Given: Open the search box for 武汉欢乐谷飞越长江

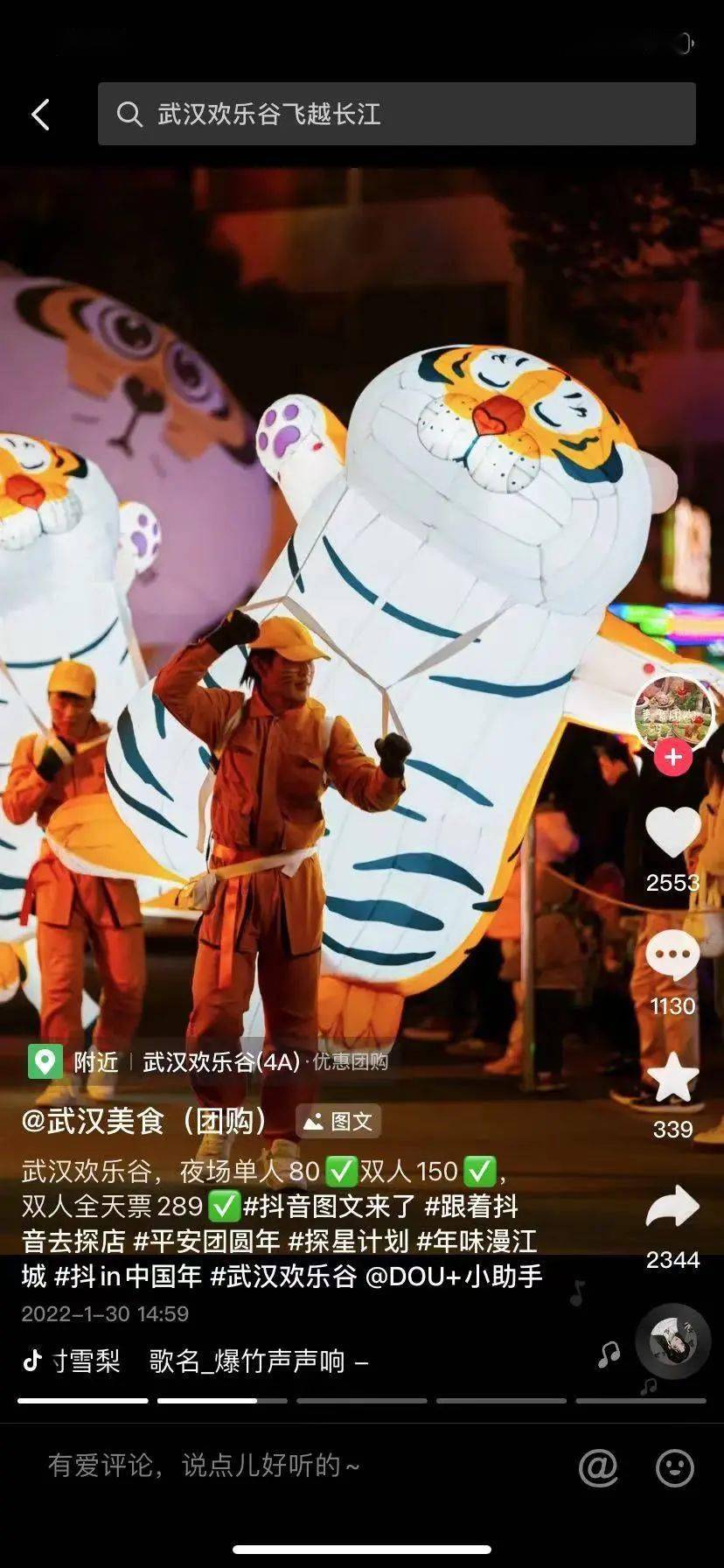Looking at the screenshot, I should coord(396,114).
